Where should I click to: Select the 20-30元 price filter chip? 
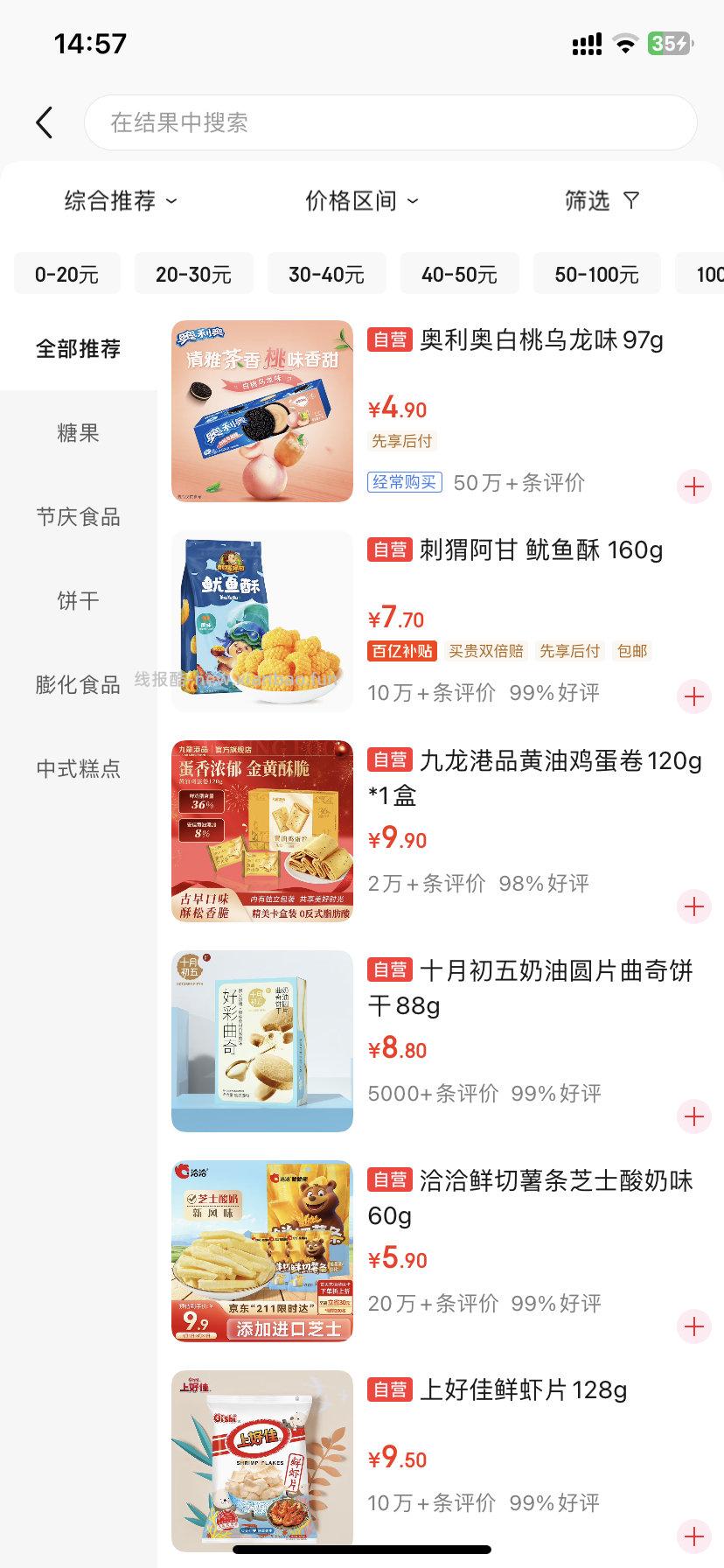click(x=192, y=273)
